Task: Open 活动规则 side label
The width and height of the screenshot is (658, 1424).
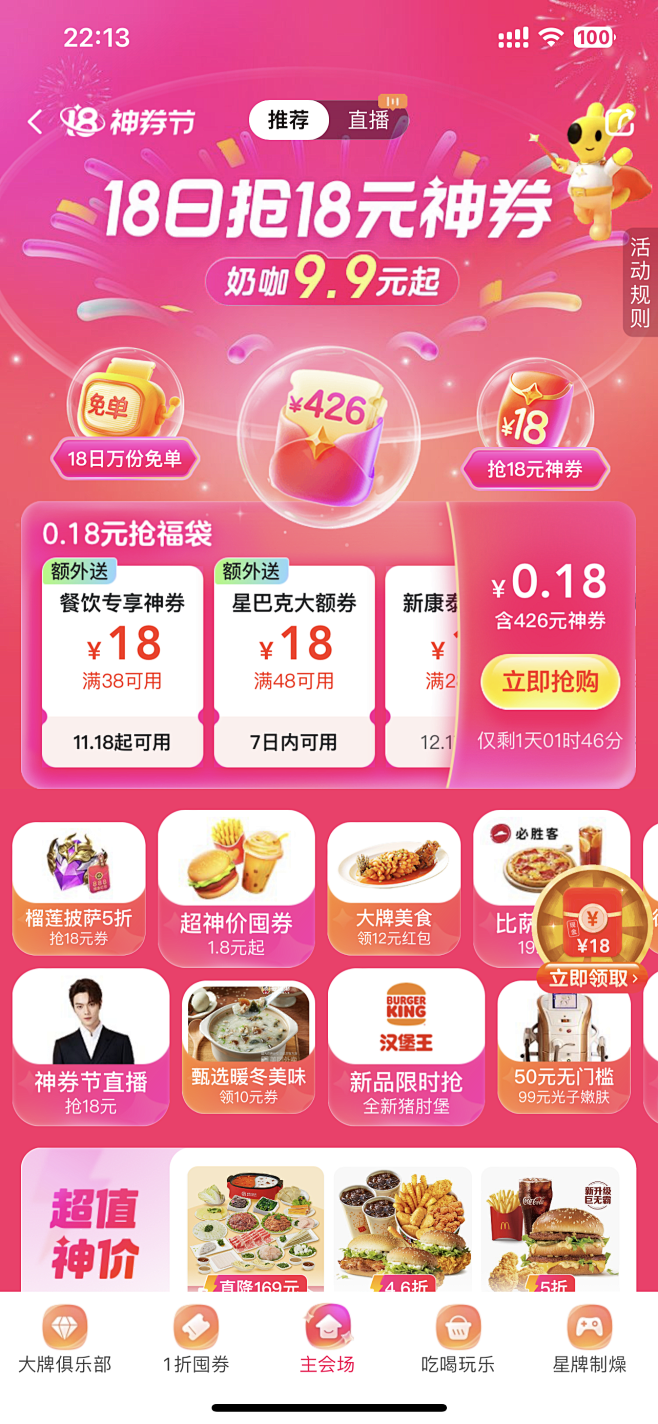Action: click(x=640, y=284)
